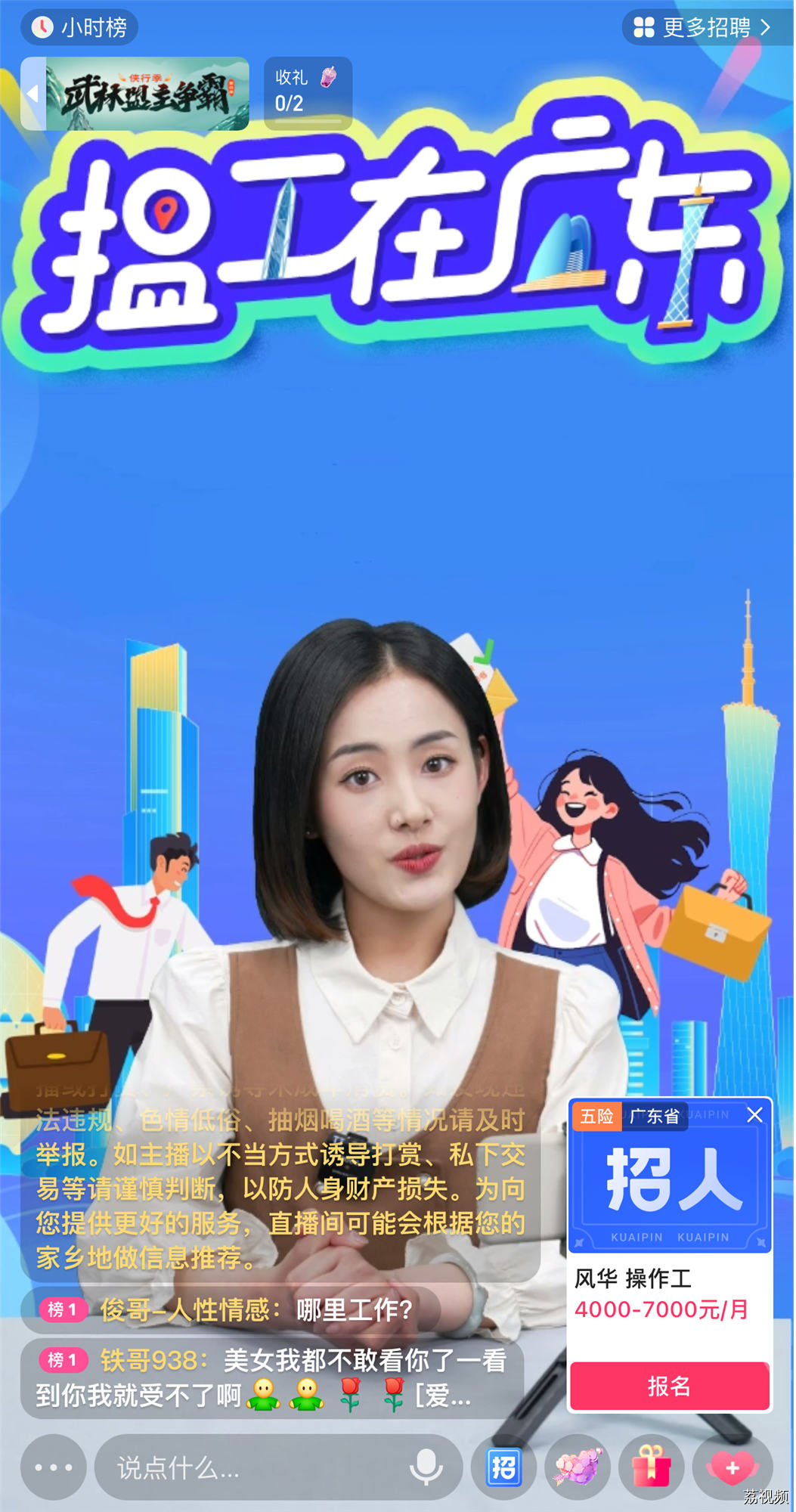Viewport: 796px width, 1512px height.
Task: Close the 风华 操作工 job card
Action: pyautogui.click(x=754, y=1115)
